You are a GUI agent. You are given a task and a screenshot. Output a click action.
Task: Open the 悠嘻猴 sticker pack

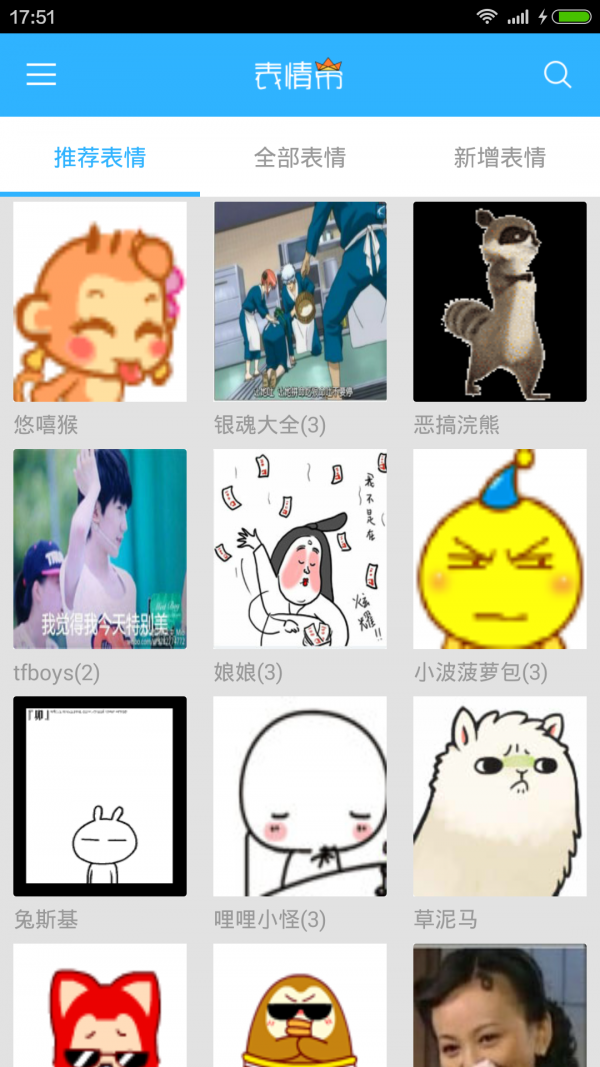click(x=100, y=302)
